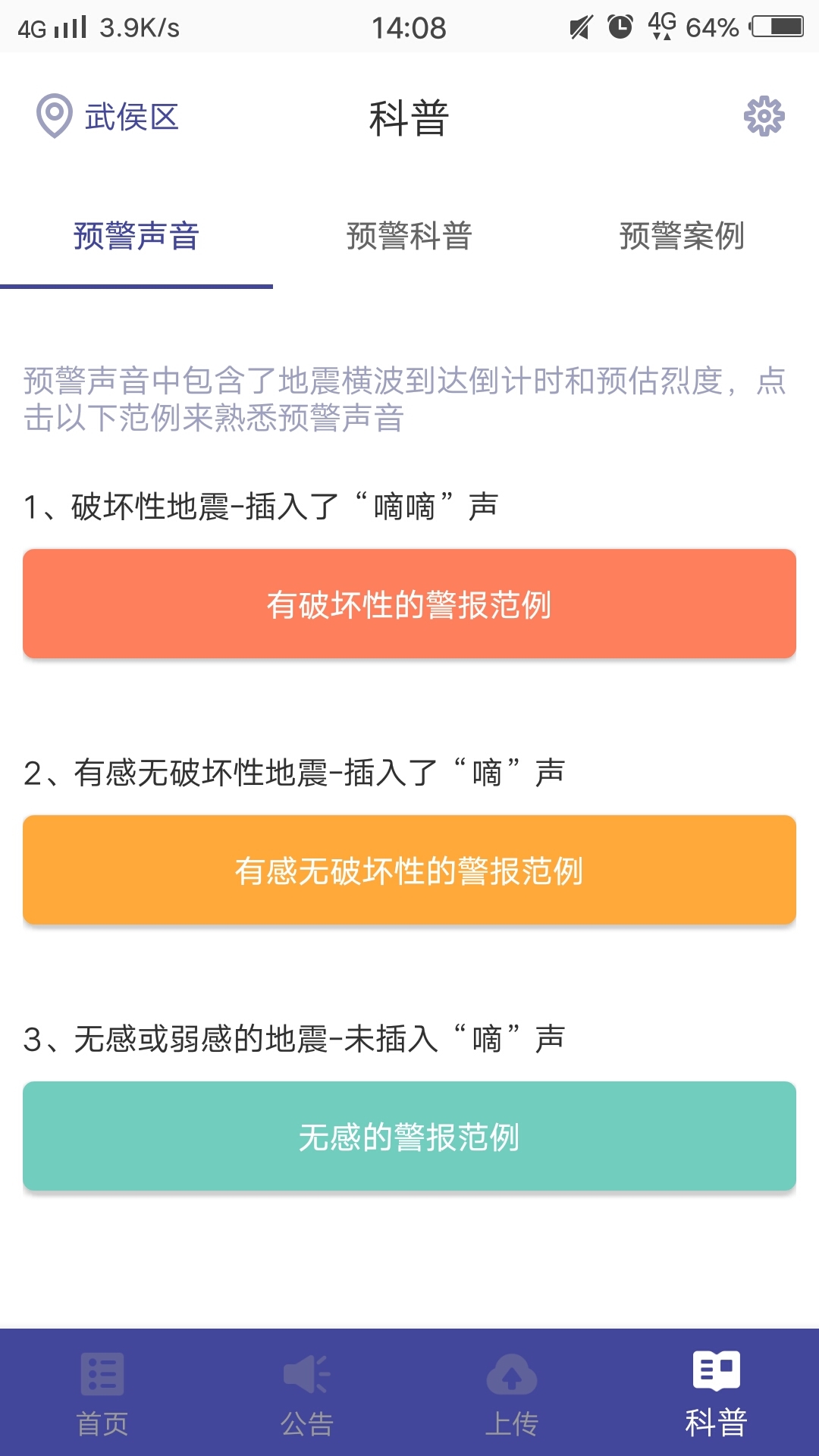
Task: Open location selection via 武侯区 label
Action: pyautogui.click(x=133, y=118)
